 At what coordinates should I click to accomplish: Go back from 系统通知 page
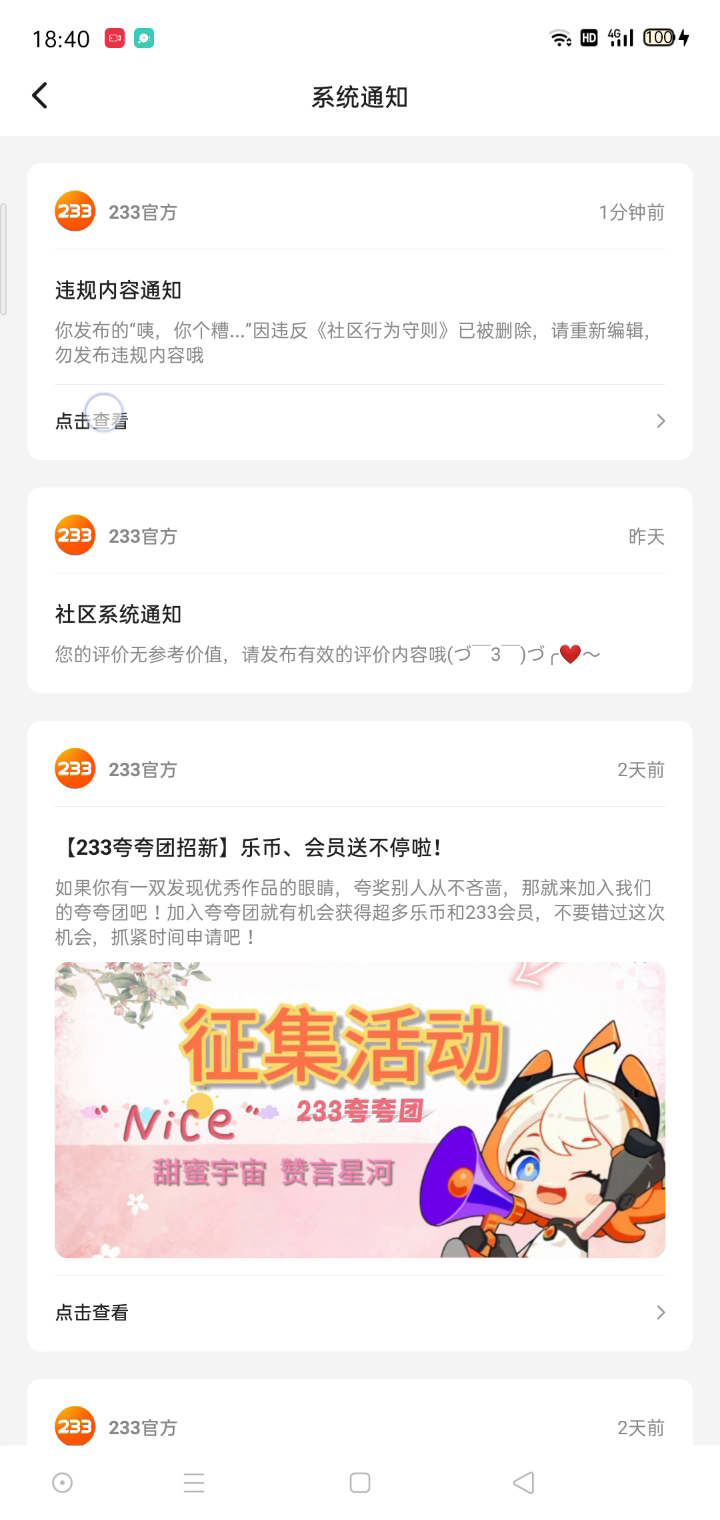40,96
